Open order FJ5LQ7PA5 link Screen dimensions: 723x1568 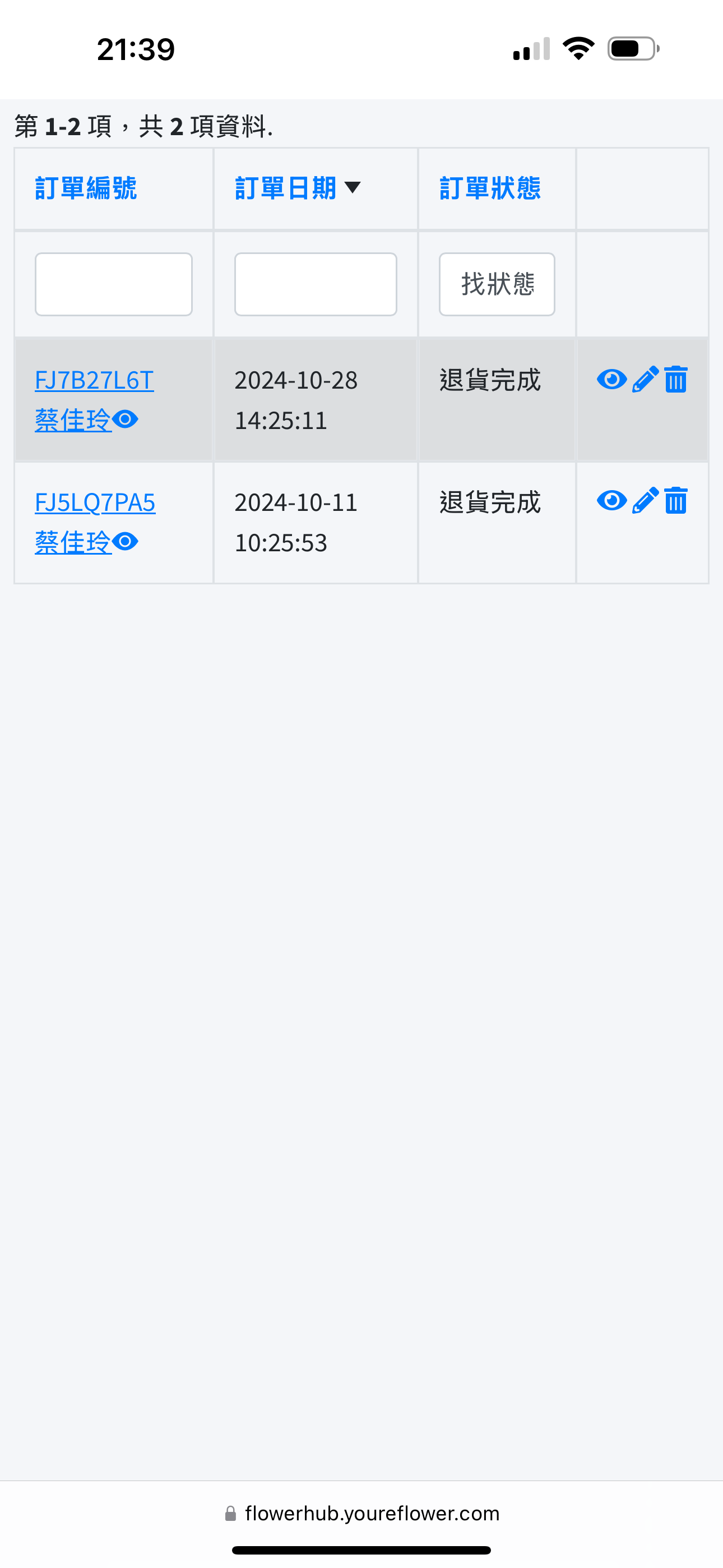(x=95, y=503)
